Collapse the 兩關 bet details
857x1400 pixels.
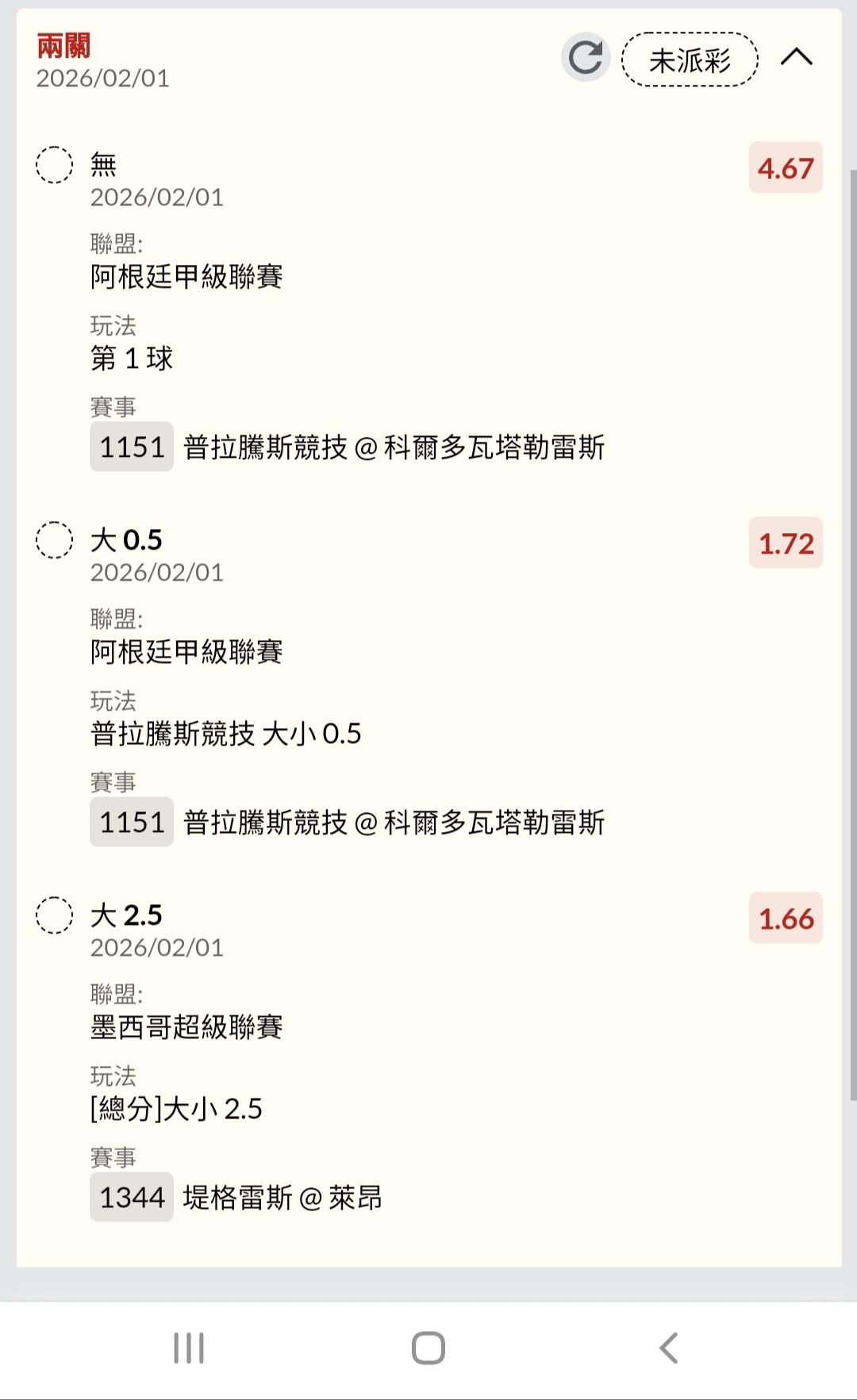click(797, 57)
